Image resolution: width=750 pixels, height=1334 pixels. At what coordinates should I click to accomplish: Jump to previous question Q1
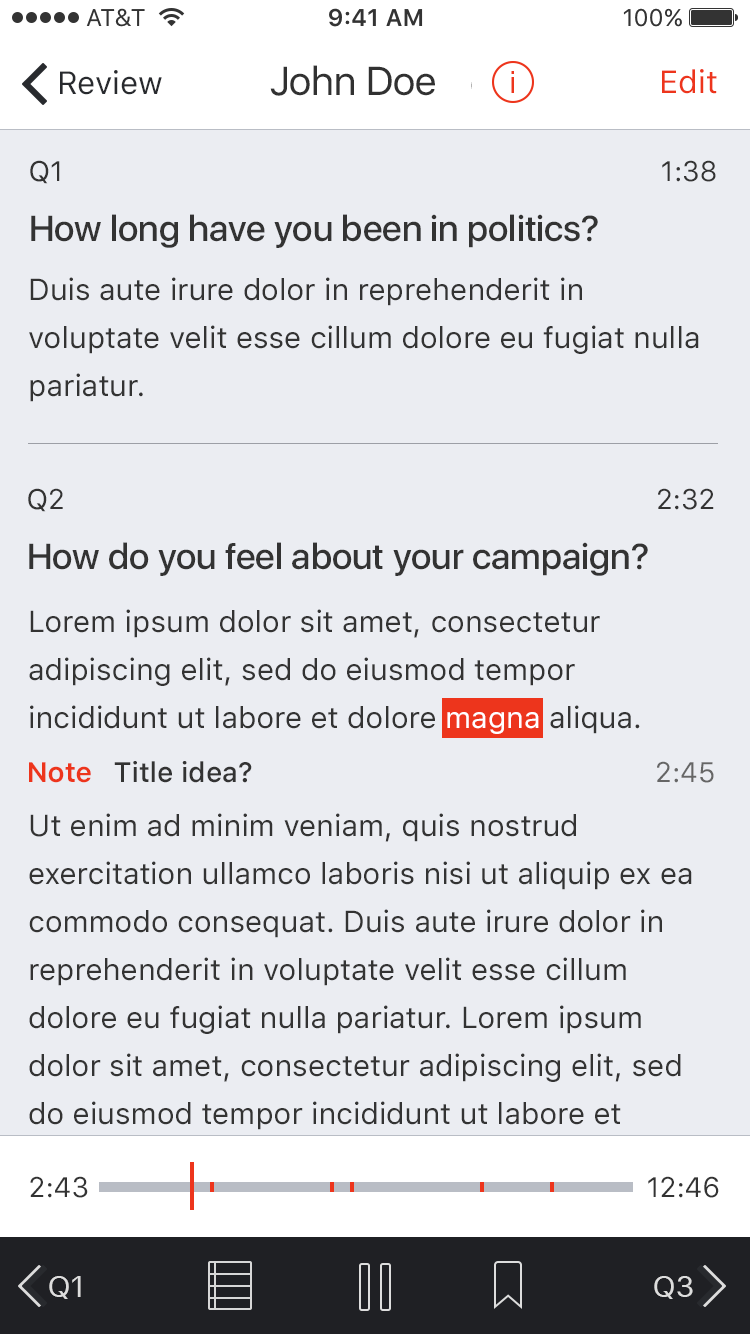coord(52,1286)
